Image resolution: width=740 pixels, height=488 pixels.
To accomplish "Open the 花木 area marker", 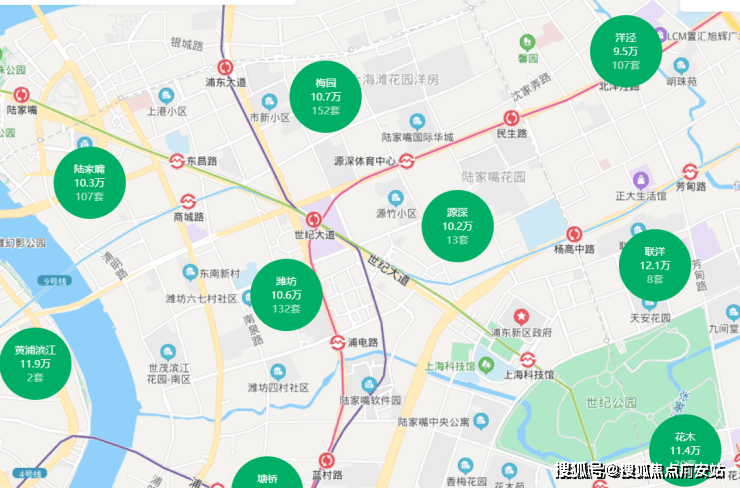I will (685, 449).
